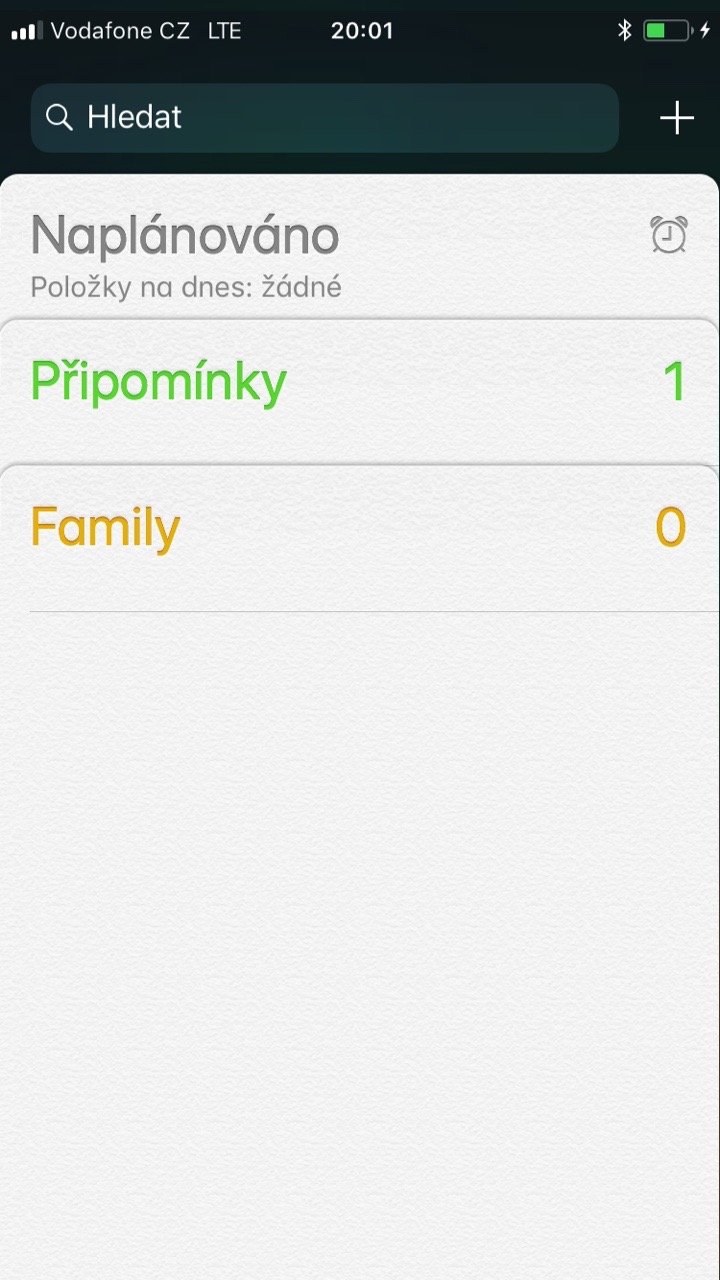Open the Naplánováno scheduled list
Viewport: 720px width, 1280px height.
(x=360, y=247)
